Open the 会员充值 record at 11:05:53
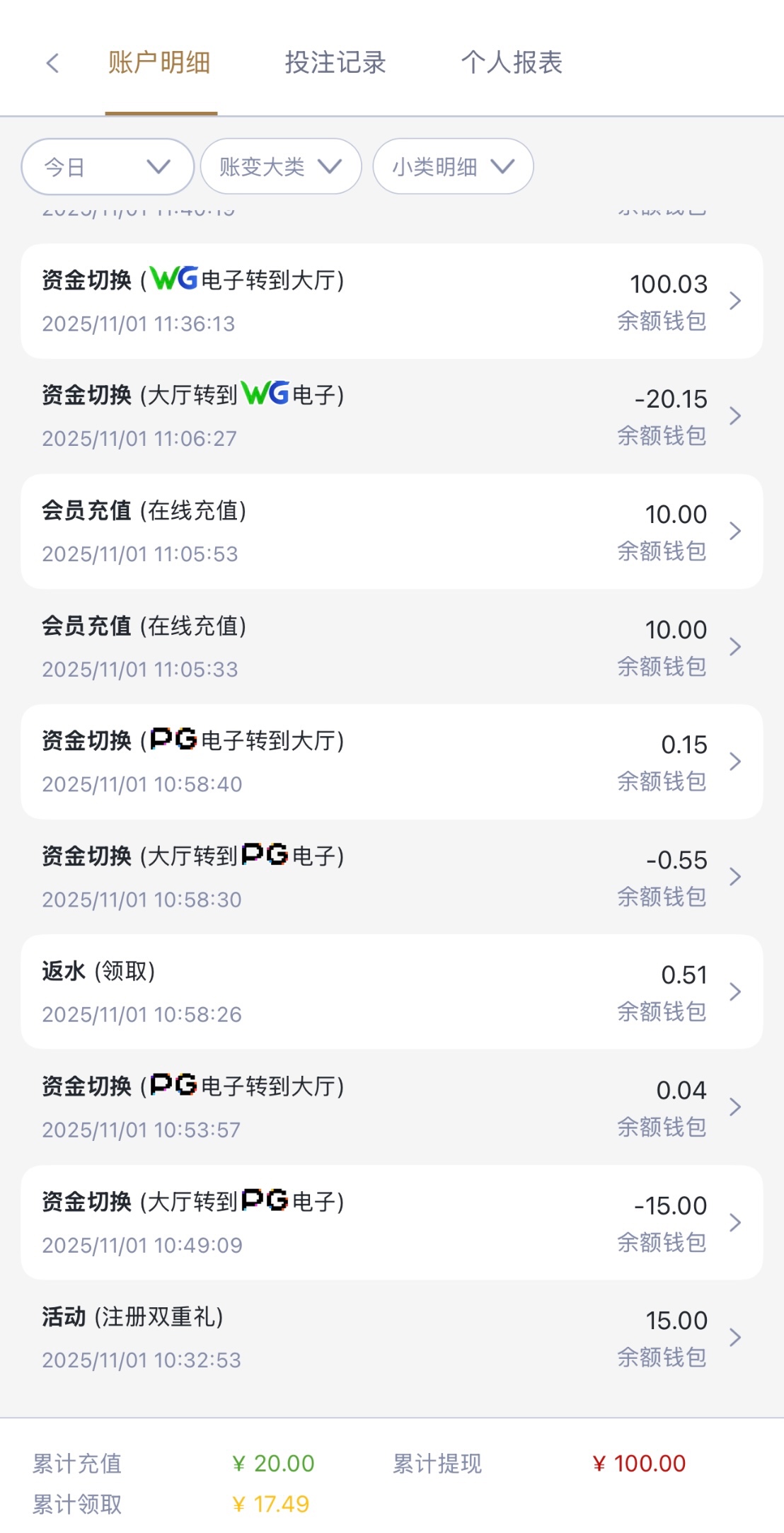Image resolution: width=784 pixels, height=1533 pixels. [x=391, y=532]
